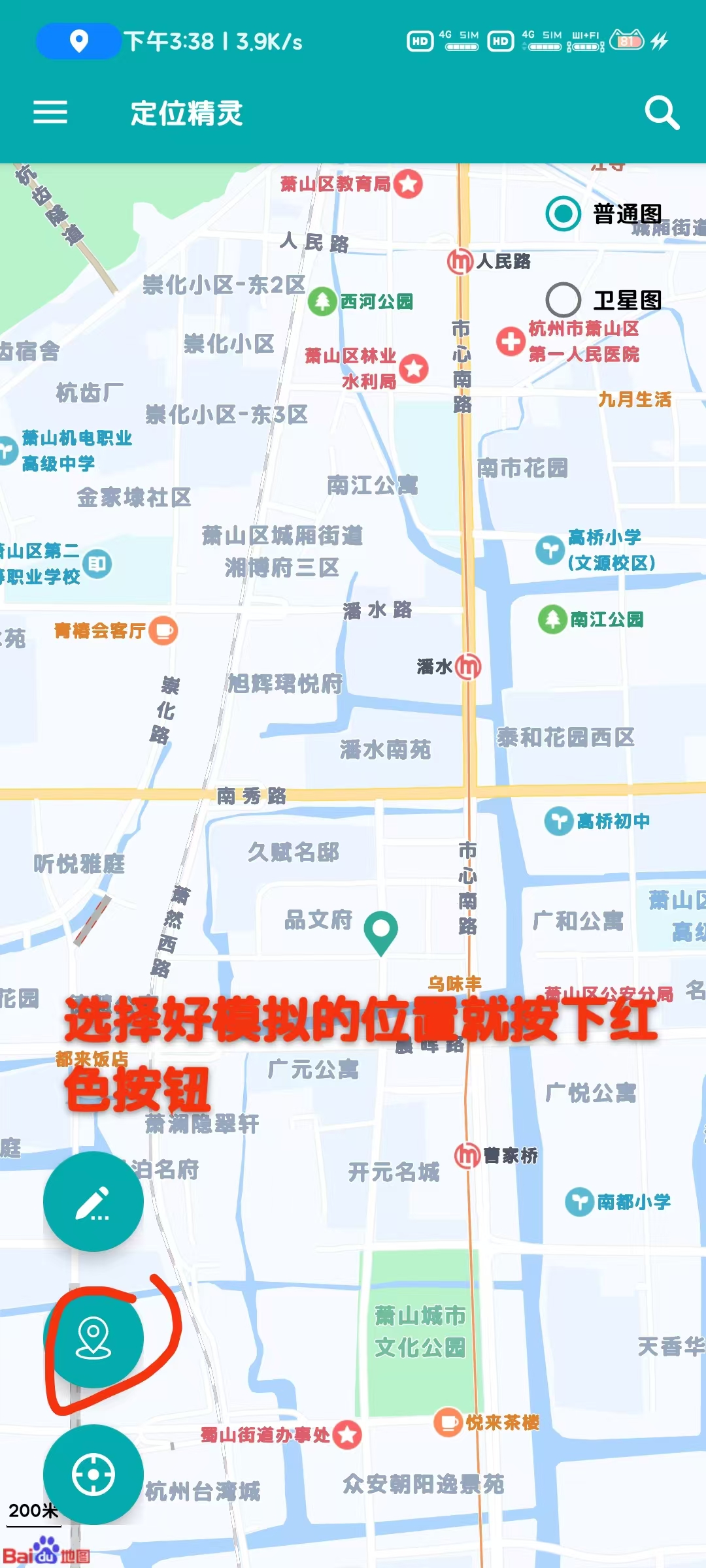Recenter map with crosshair button

point(93,1475)
